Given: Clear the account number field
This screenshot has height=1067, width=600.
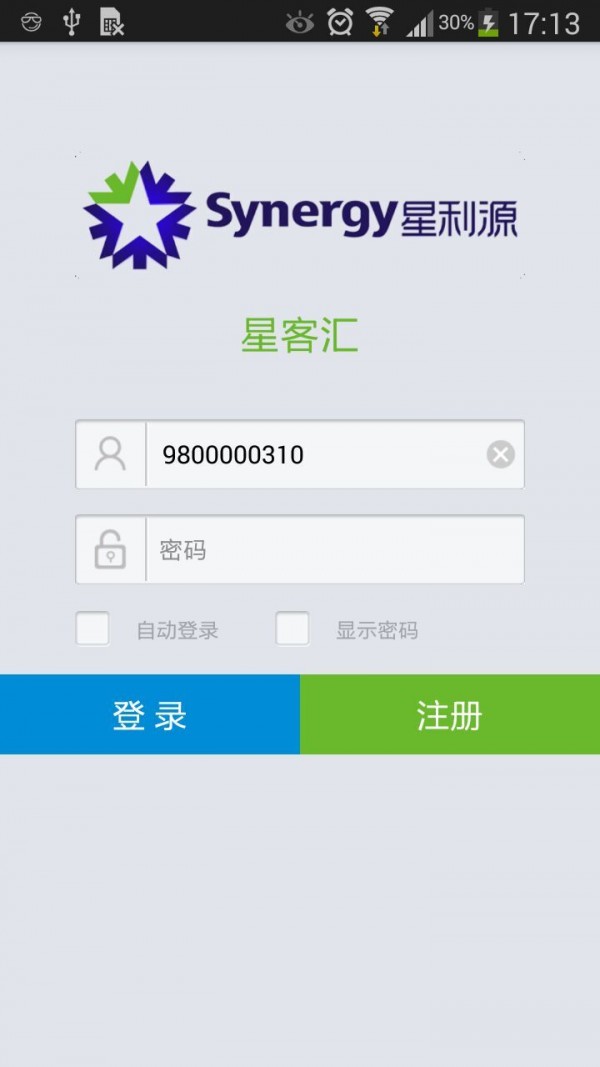Looking at the screenshot, I should click(x=500, y=455).
